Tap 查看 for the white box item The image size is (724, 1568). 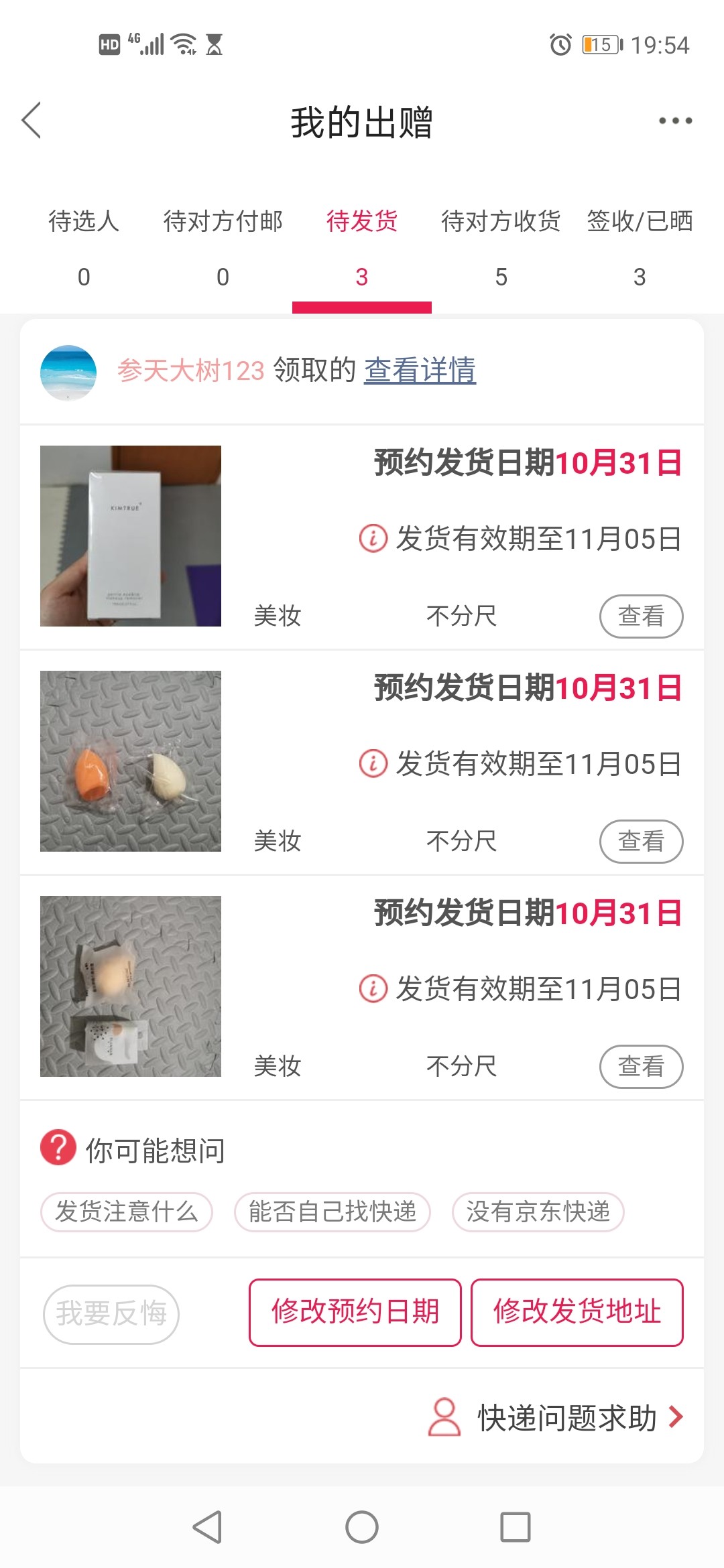pyautogui.click(x=641, y=616)
